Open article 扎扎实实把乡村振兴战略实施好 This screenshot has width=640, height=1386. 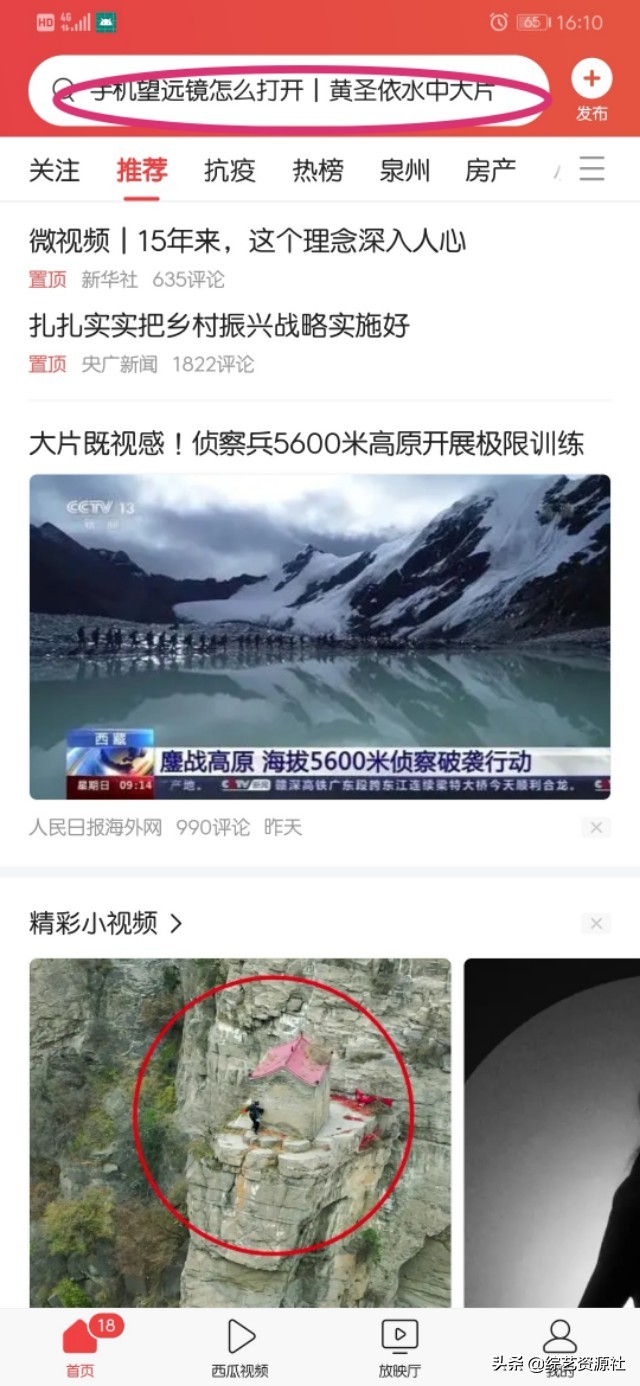click(x=220, y=325)
